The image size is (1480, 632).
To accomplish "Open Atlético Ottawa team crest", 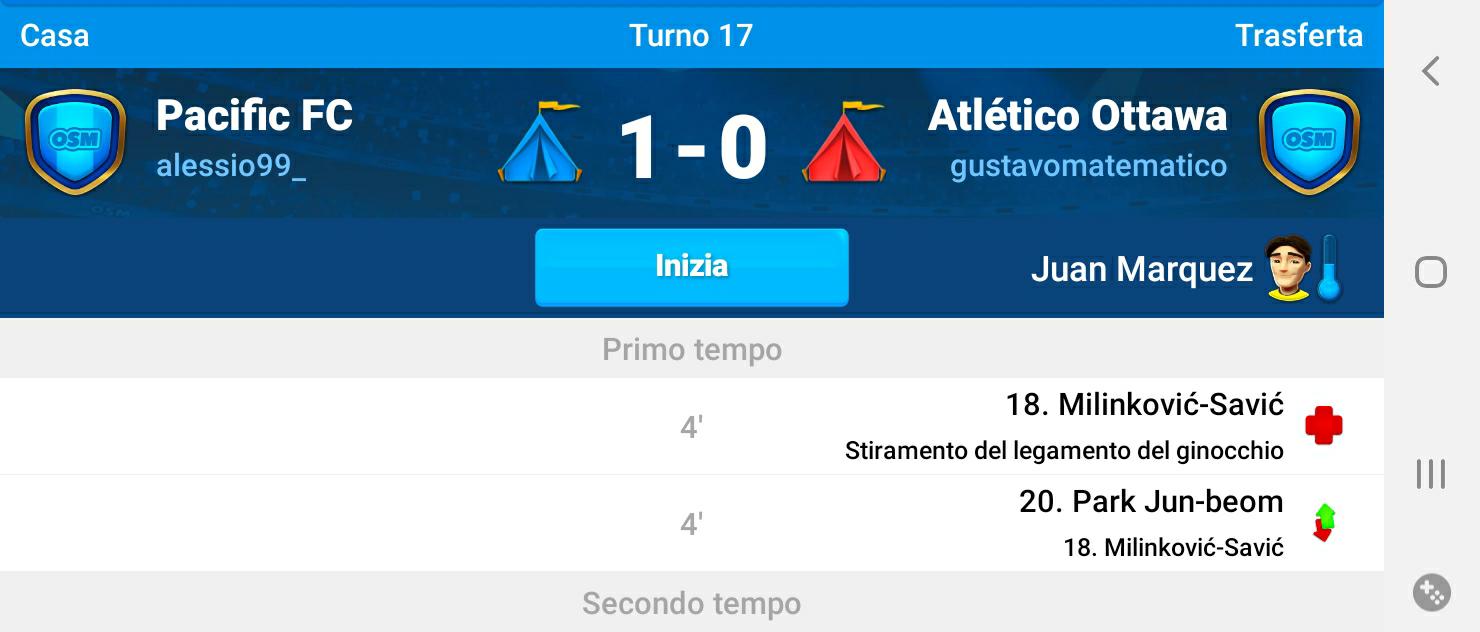I will pyautogui.click(x=1308, y=141).
